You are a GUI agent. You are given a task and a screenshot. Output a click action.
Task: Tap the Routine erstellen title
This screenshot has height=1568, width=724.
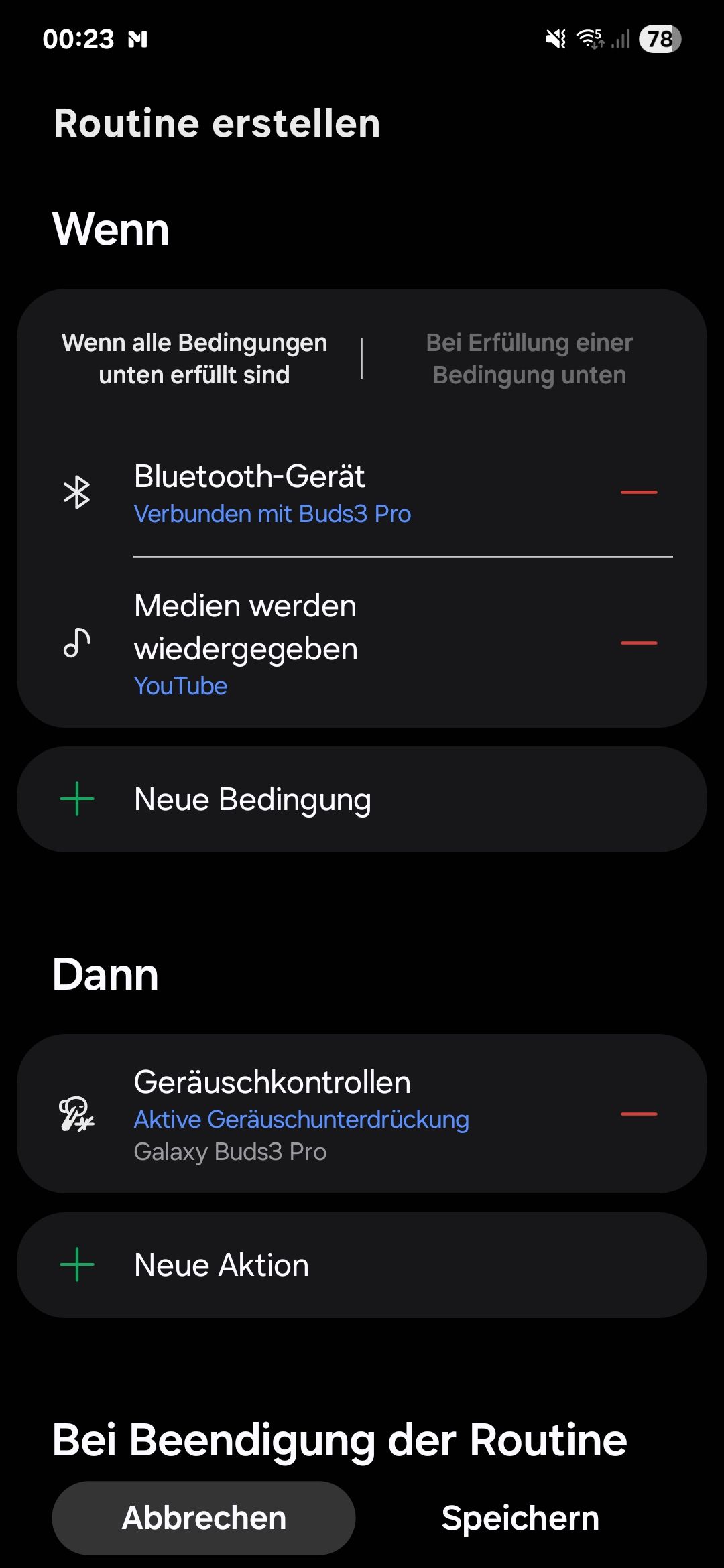tap(217, 123)
